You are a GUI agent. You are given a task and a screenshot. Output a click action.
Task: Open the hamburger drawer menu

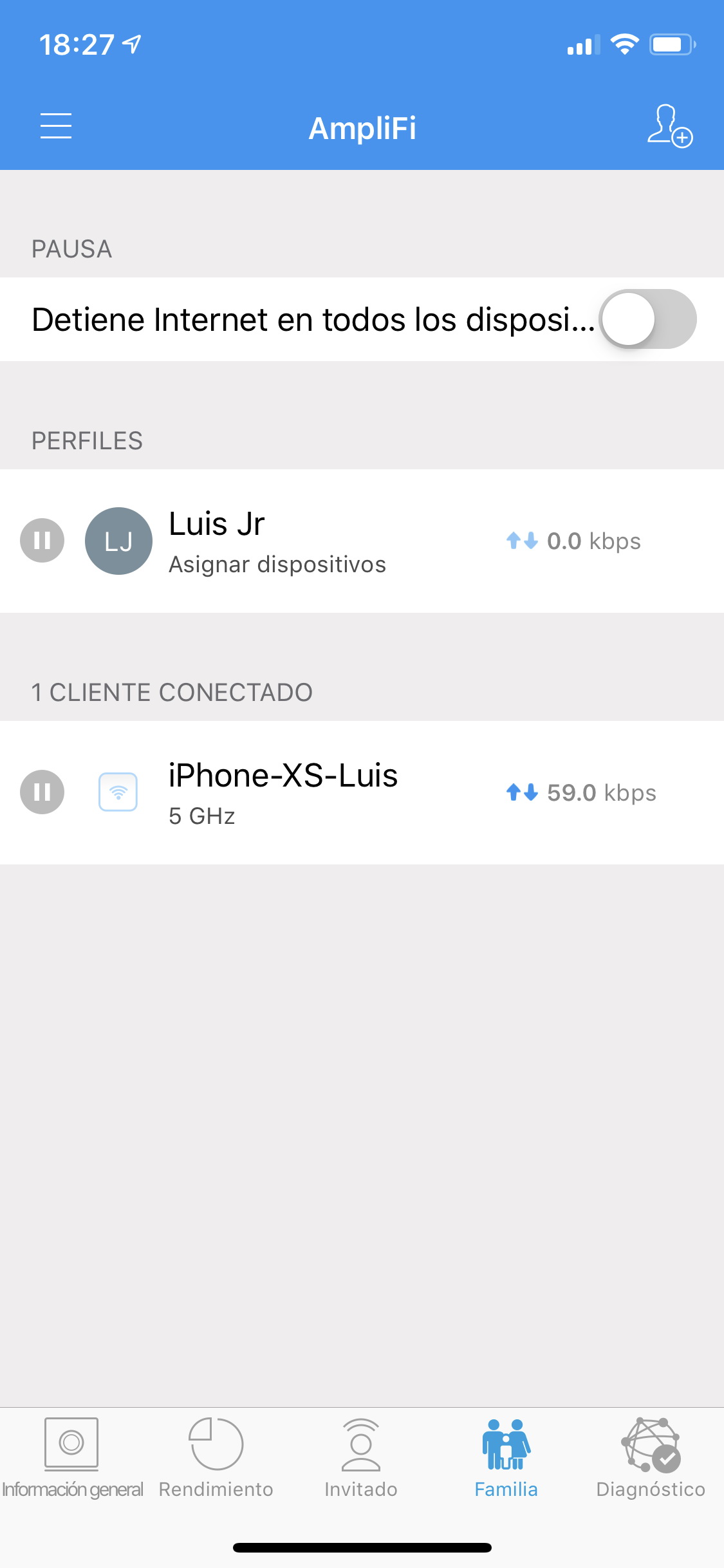[x=56, y=126]
